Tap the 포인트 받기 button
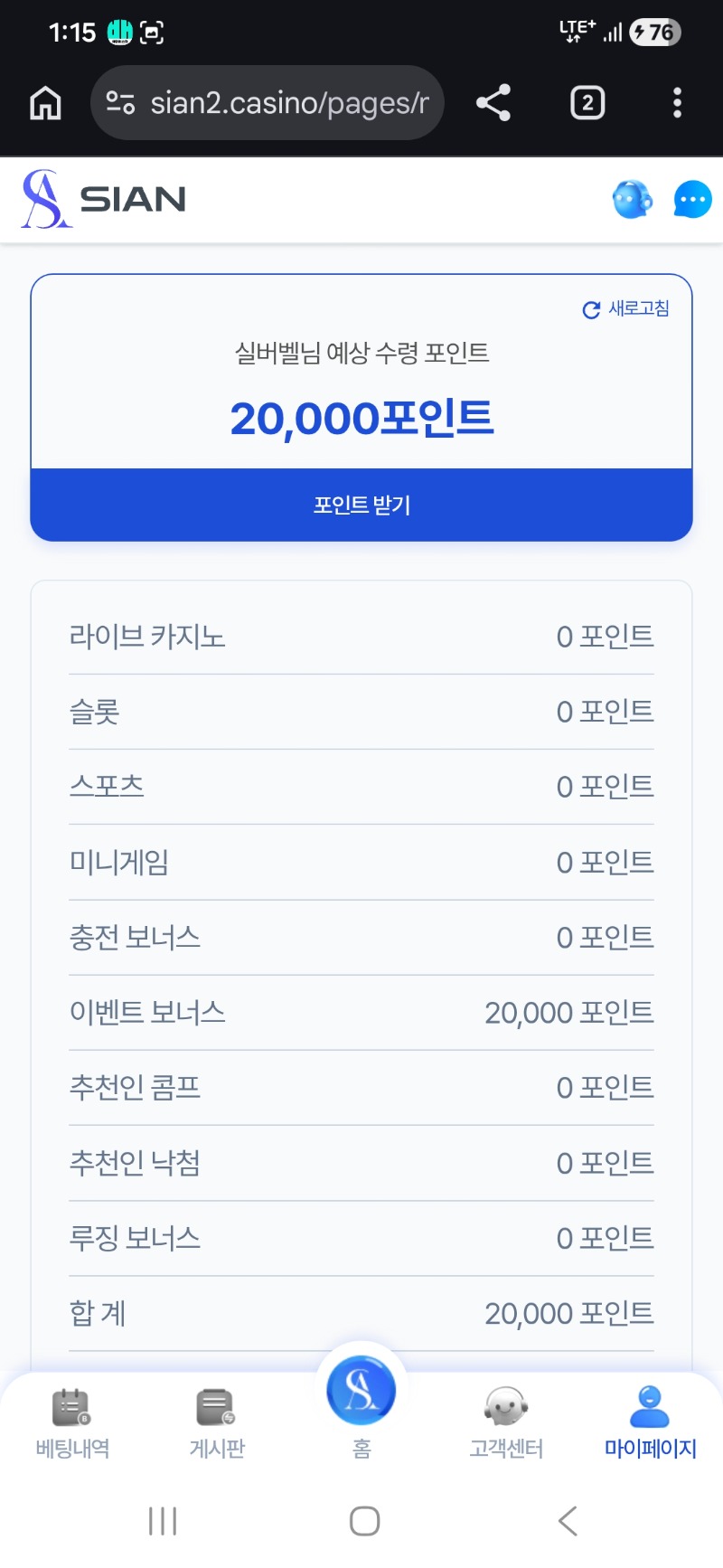The image size is (723, 1568). coord(361,505)
